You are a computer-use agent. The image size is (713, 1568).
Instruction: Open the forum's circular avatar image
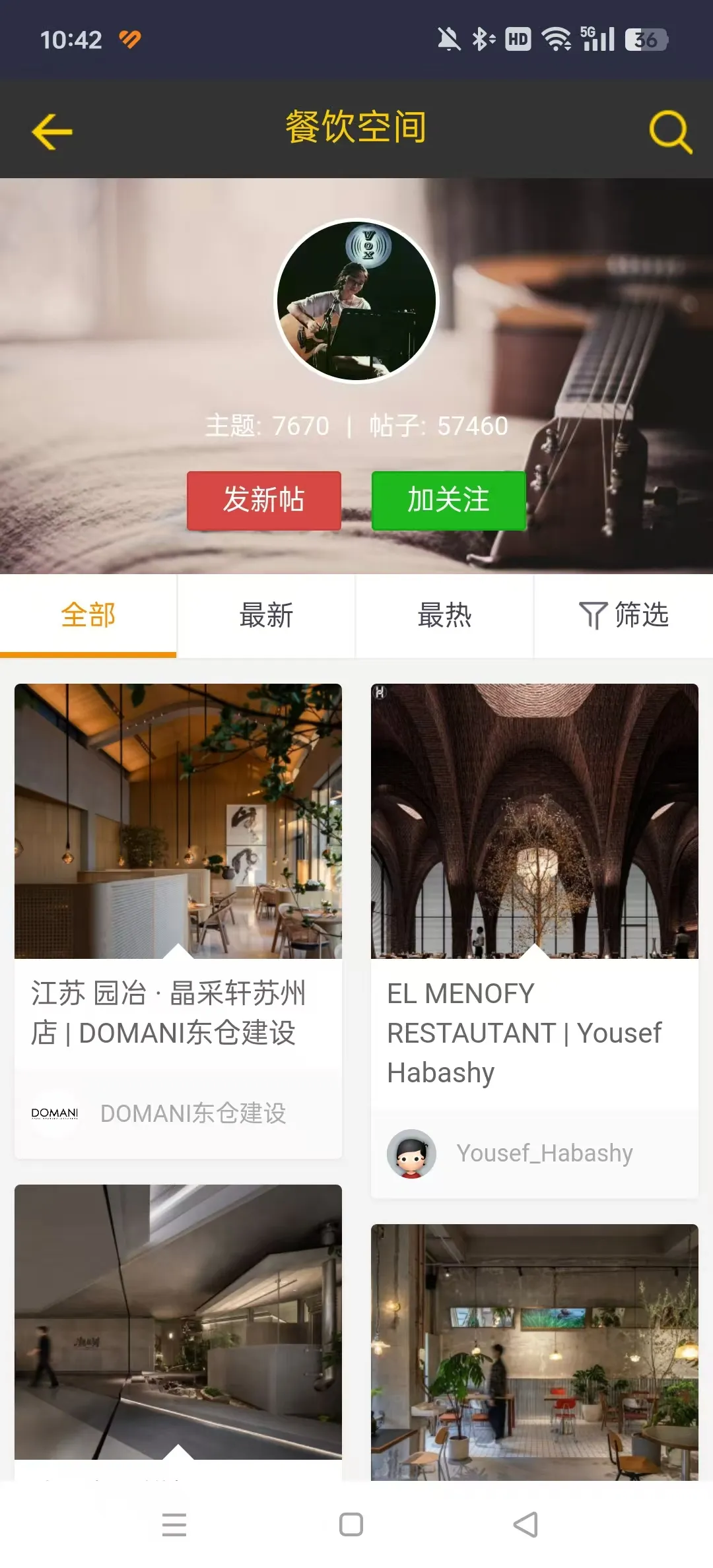pos(356,301)
